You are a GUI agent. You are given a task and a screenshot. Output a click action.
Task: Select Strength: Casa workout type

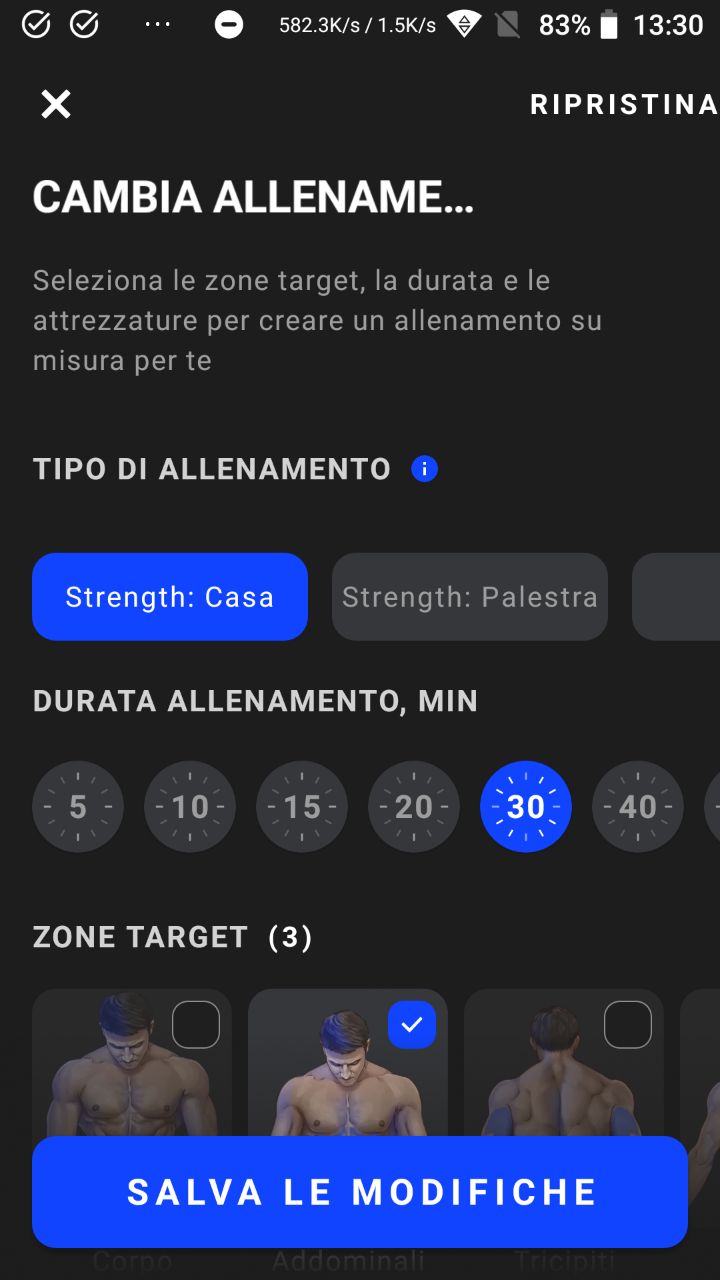pos(170,597)
